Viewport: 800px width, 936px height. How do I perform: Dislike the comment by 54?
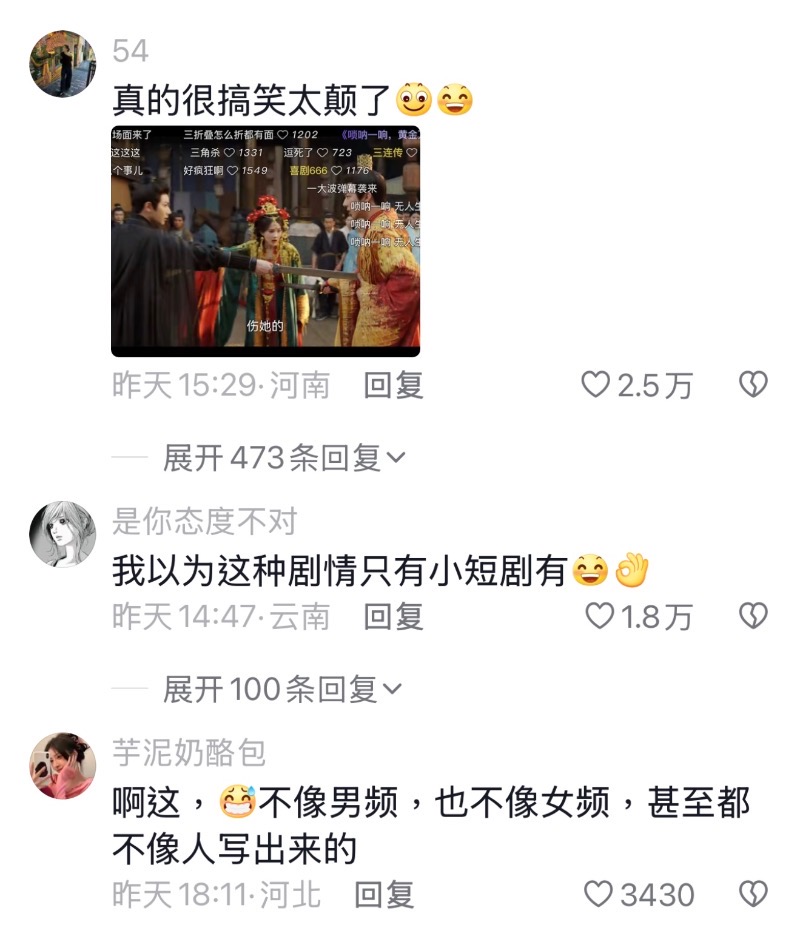[753, 385]
